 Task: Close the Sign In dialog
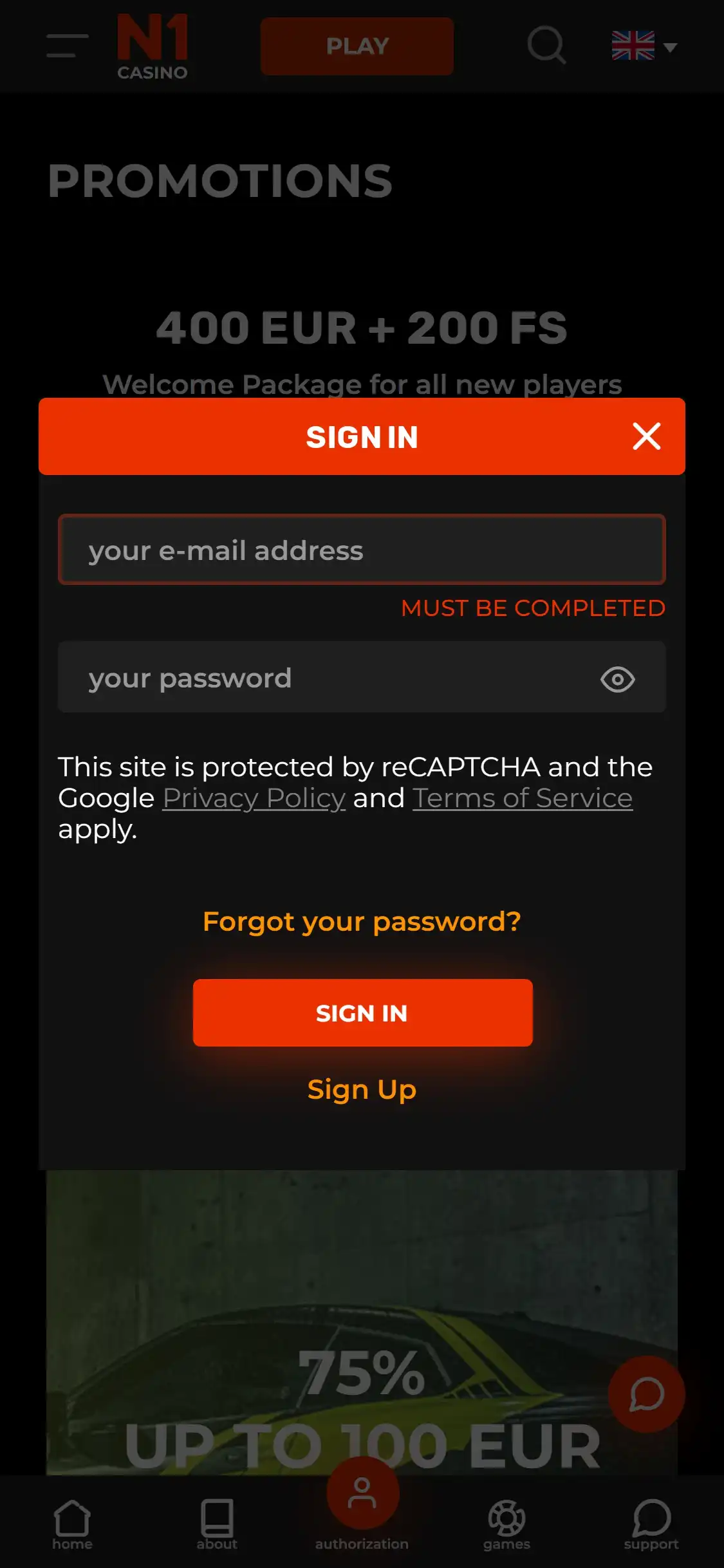coord(646,436)
